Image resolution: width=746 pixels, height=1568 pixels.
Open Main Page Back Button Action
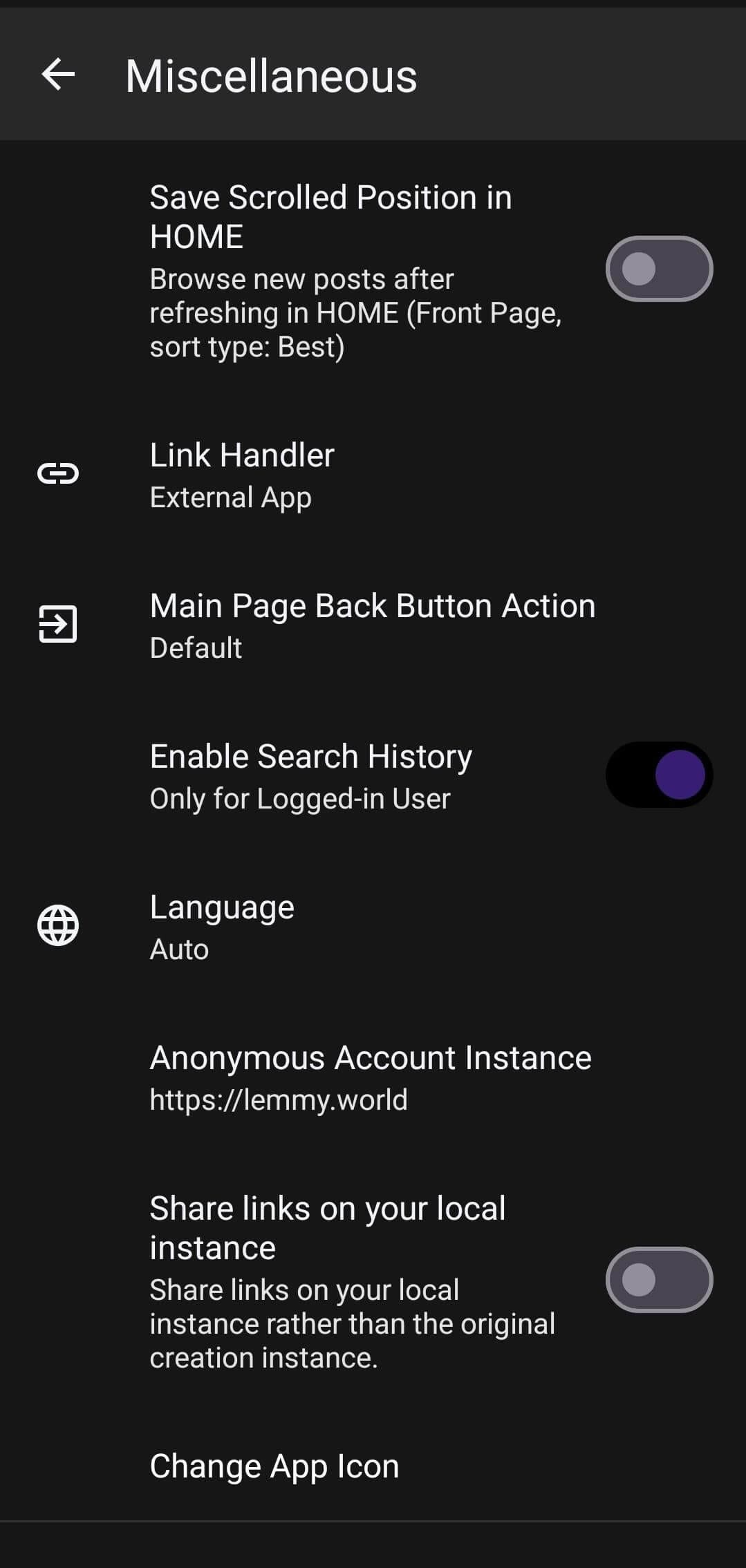click(x=372, y=625)
